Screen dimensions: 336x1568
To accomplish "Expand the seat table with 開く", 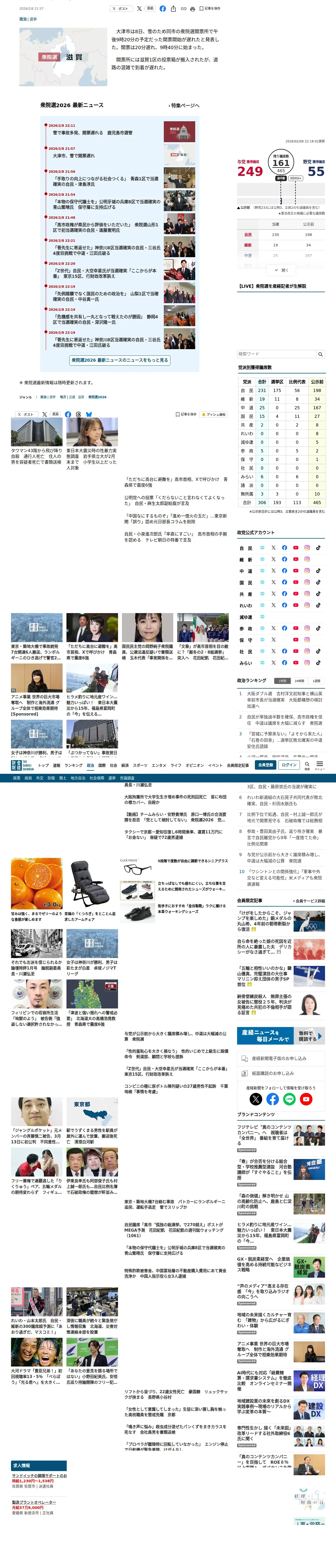I will (x=281, y=270).
